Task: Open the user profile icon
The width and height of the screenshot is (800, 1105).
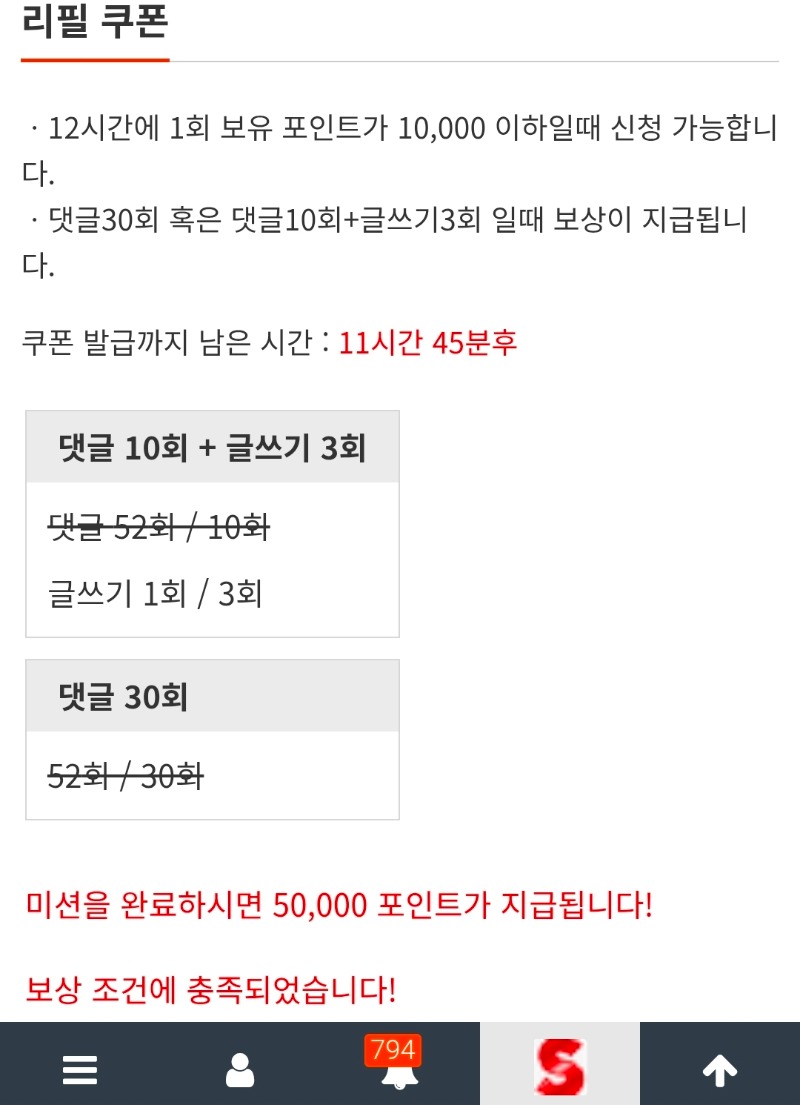Action: pos(240,1070)
